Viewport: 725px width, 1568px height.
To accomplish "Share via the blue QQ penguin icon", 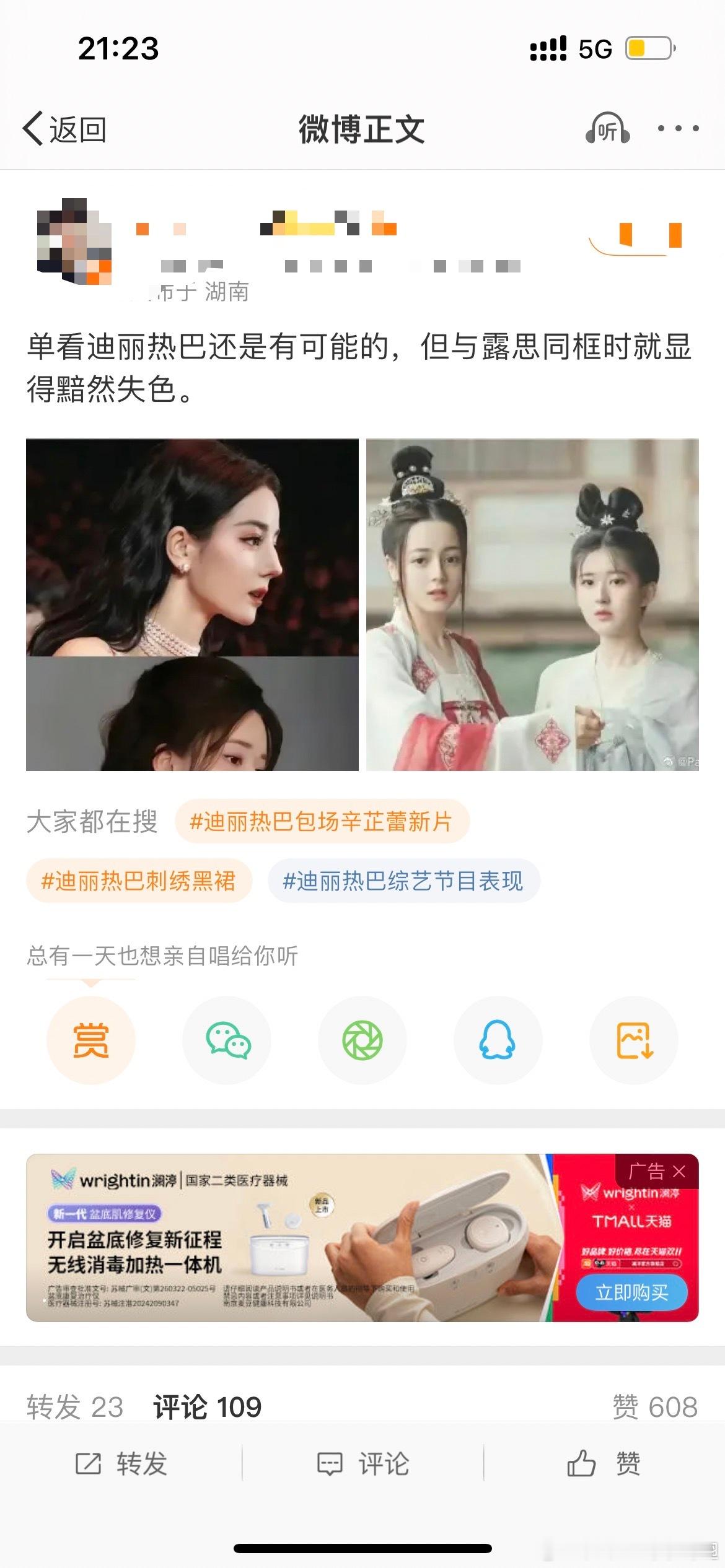I will click(x=498, y=1040).
